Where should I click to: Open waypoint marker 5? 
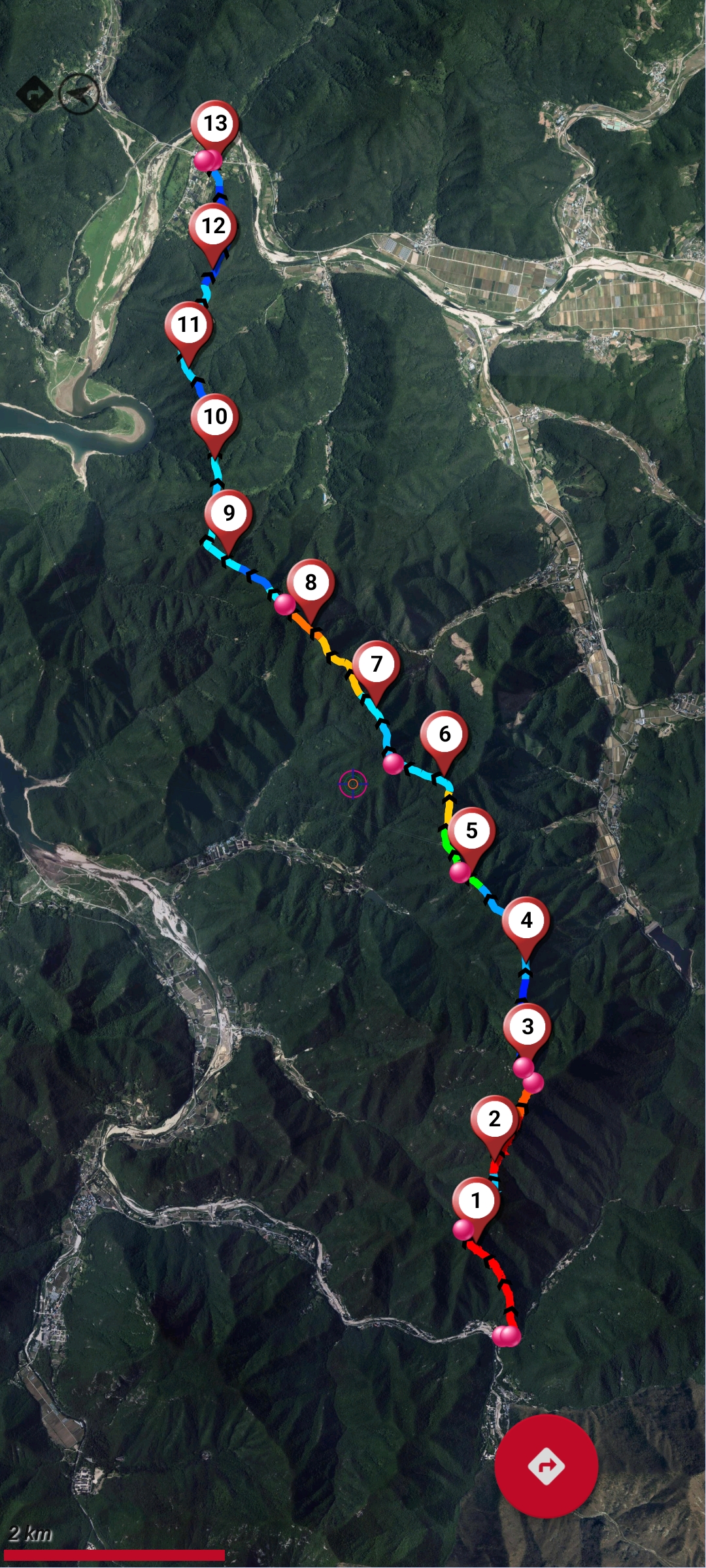[471, 830]
